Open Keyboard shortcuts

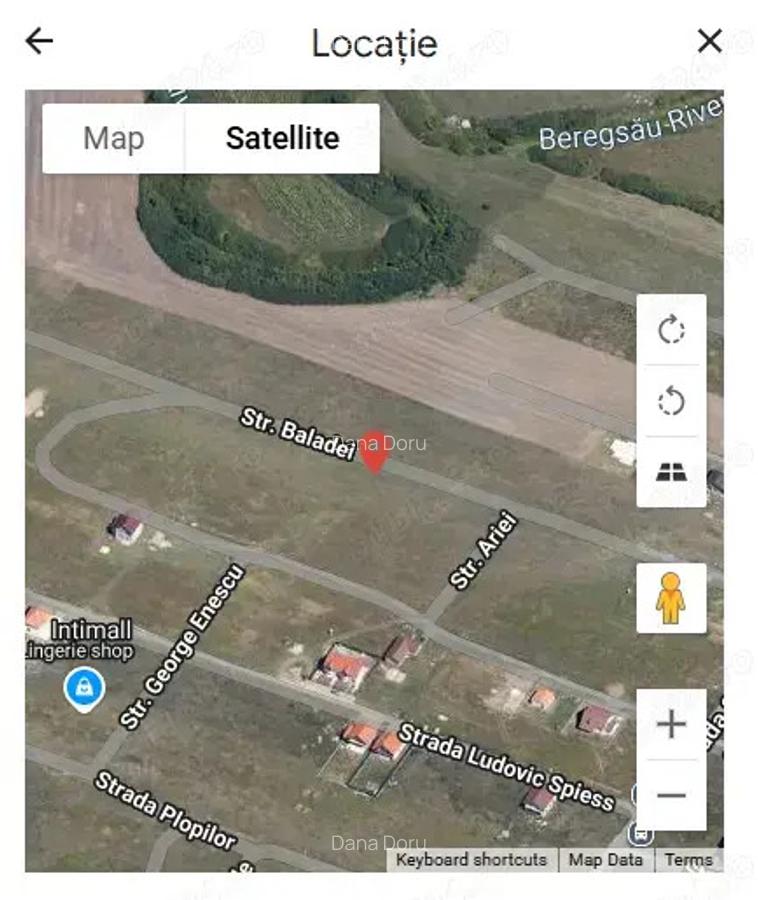[471, 859]
